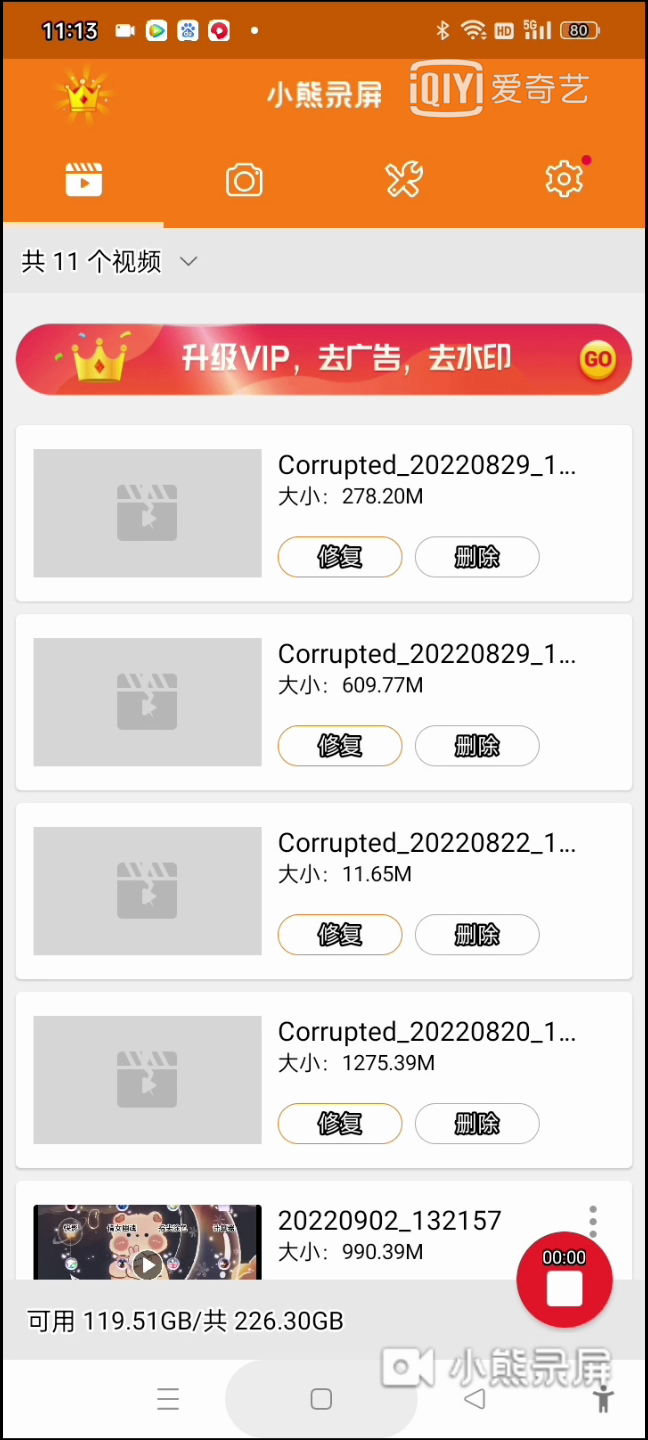The height and width of the screenshot is (1440, 648).
Task: Repair the 1275.39M corrupted video
Action: click(339, 1124)
